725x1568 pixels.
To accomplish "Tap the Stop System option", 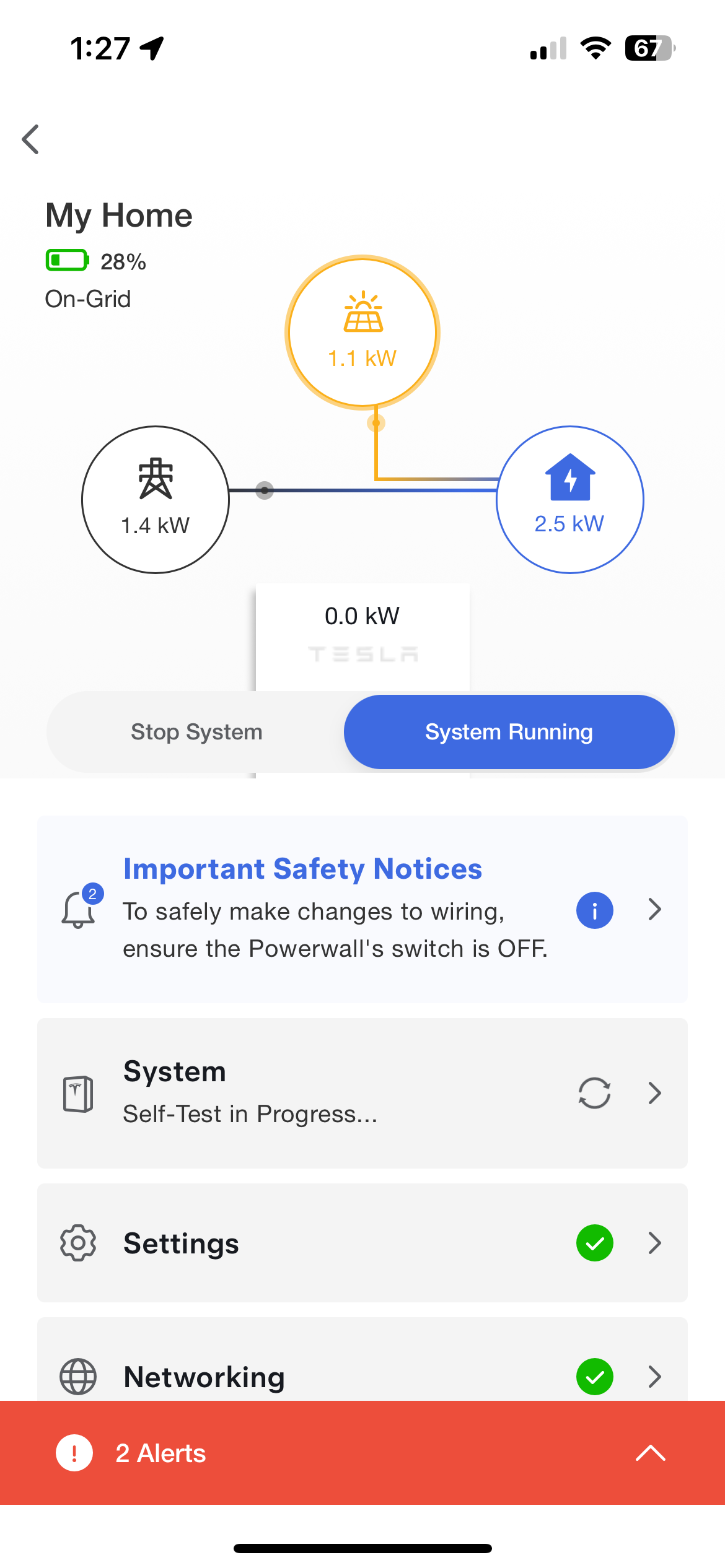I will [196, 732].
